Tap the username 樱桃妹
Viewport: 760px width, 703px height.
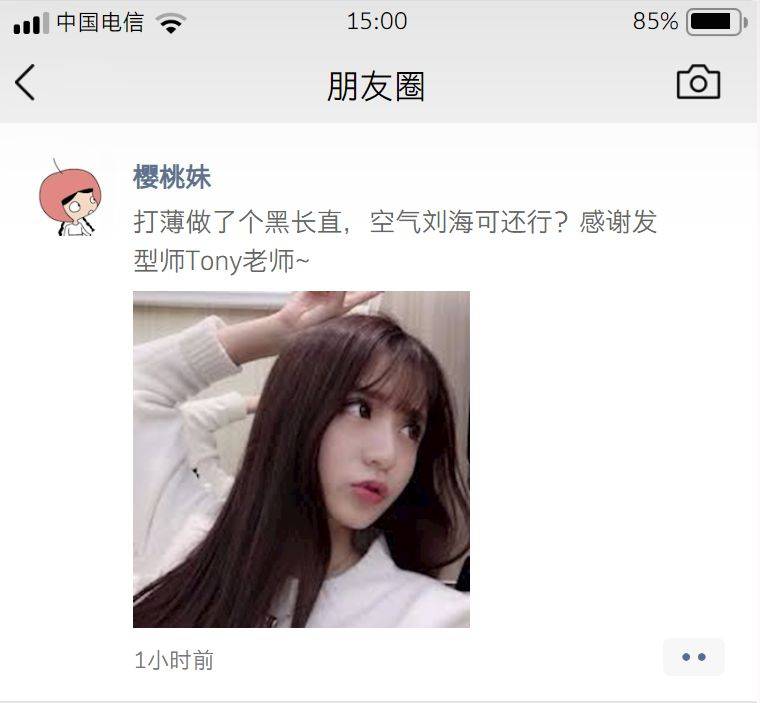click(x=172, y=178)
